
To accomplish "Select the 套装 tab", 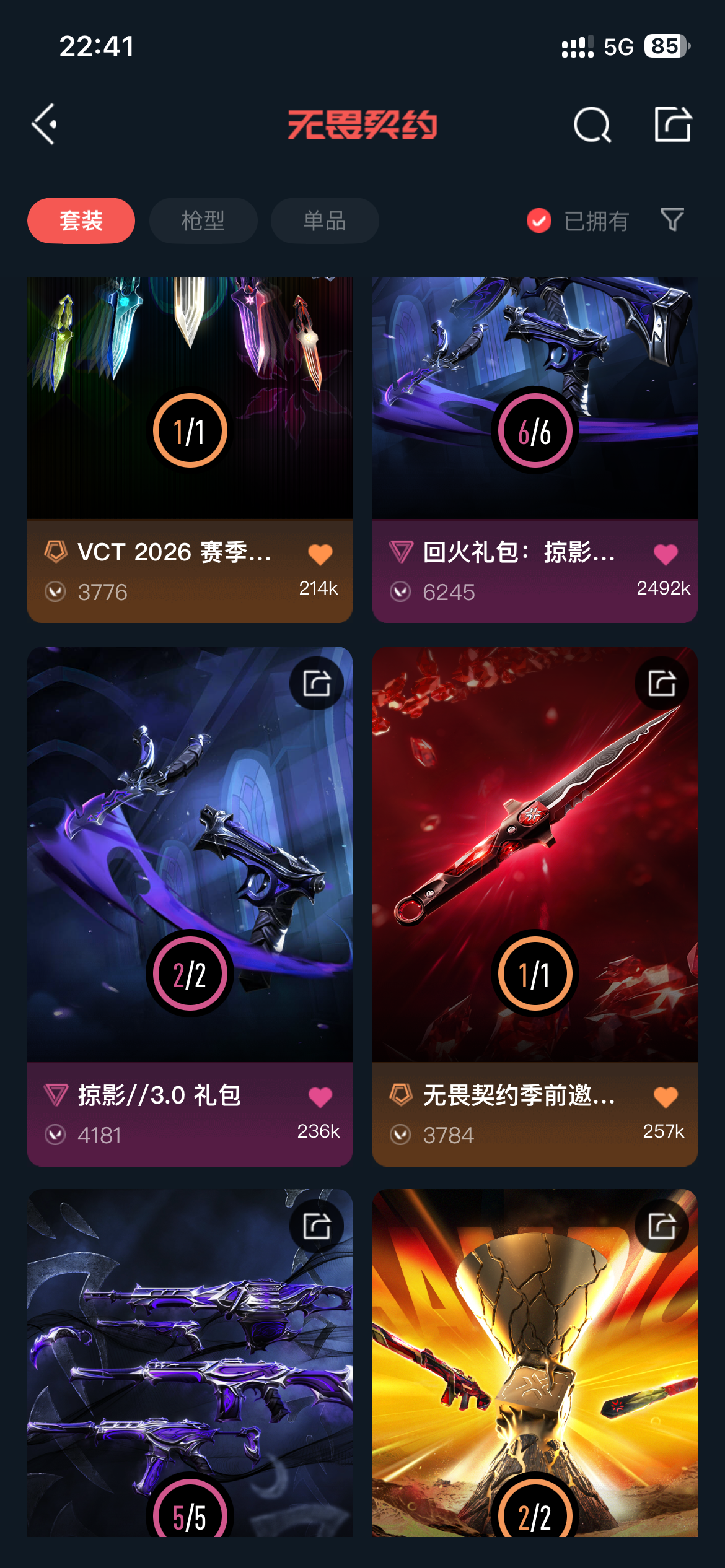I will pos(81,221).
